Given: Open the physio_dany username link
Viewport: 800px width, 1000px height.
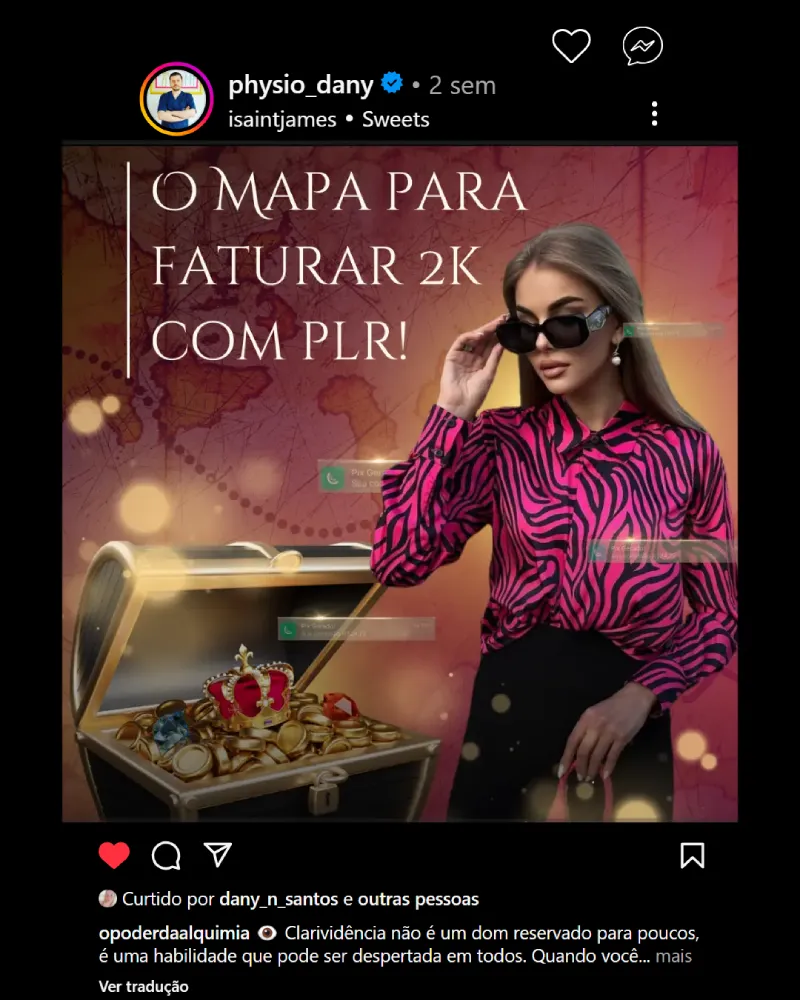Looking at the screenshot, I should pos(301,85).
